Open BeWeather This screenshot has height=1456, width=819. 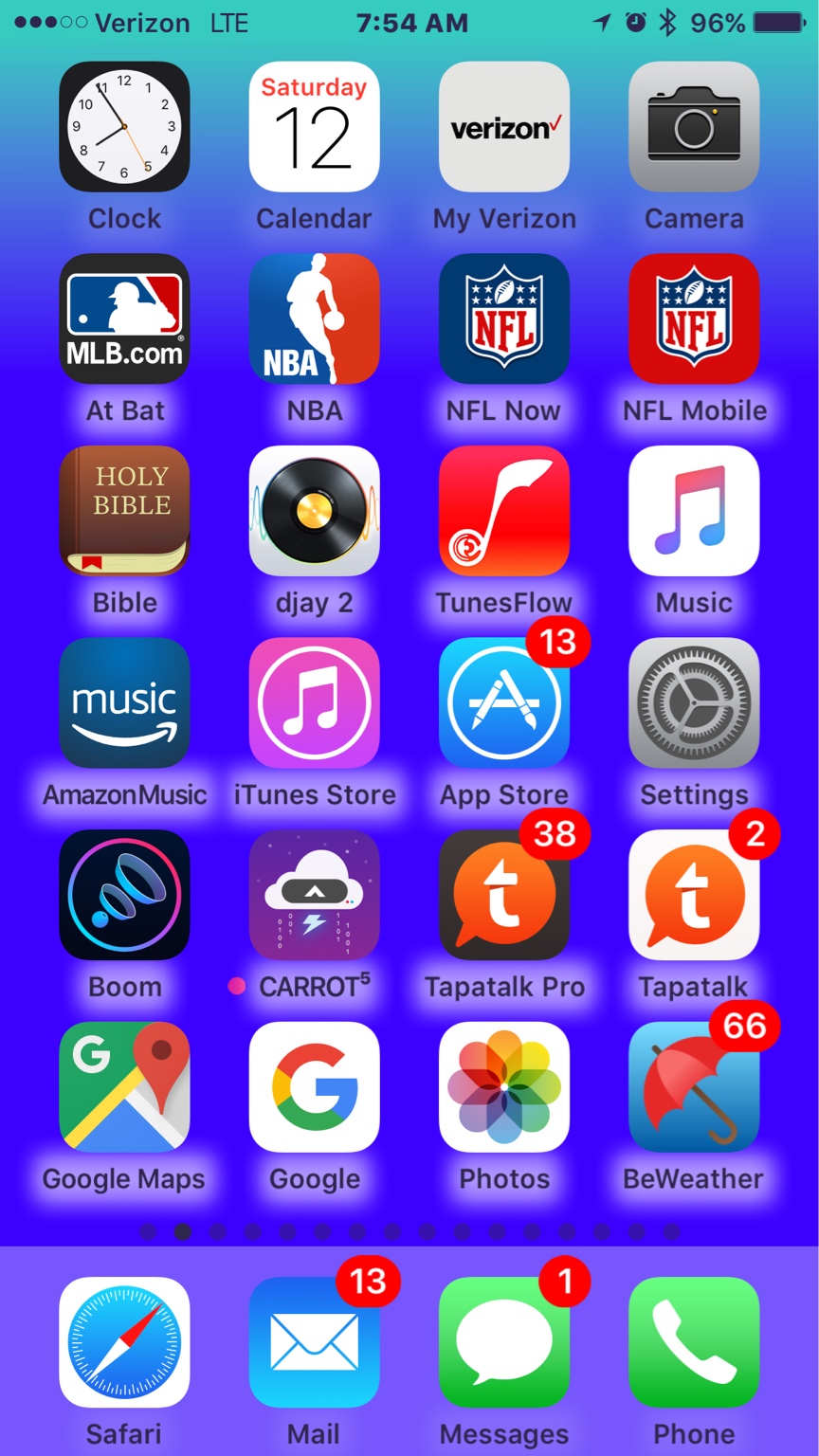coord(694,1087)
